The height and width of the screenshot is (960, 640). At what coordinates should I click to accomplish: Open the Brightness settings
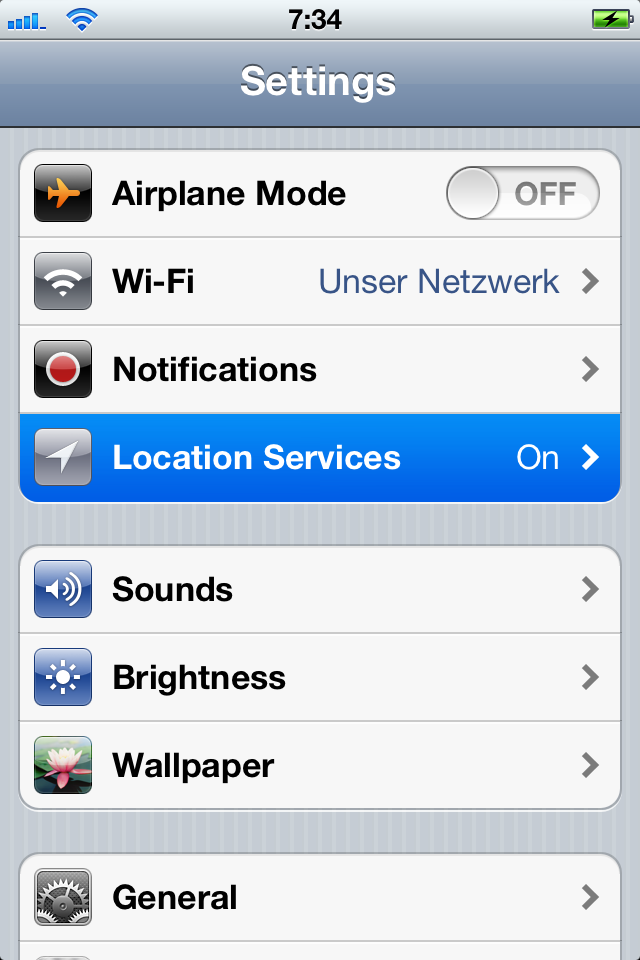320,678
